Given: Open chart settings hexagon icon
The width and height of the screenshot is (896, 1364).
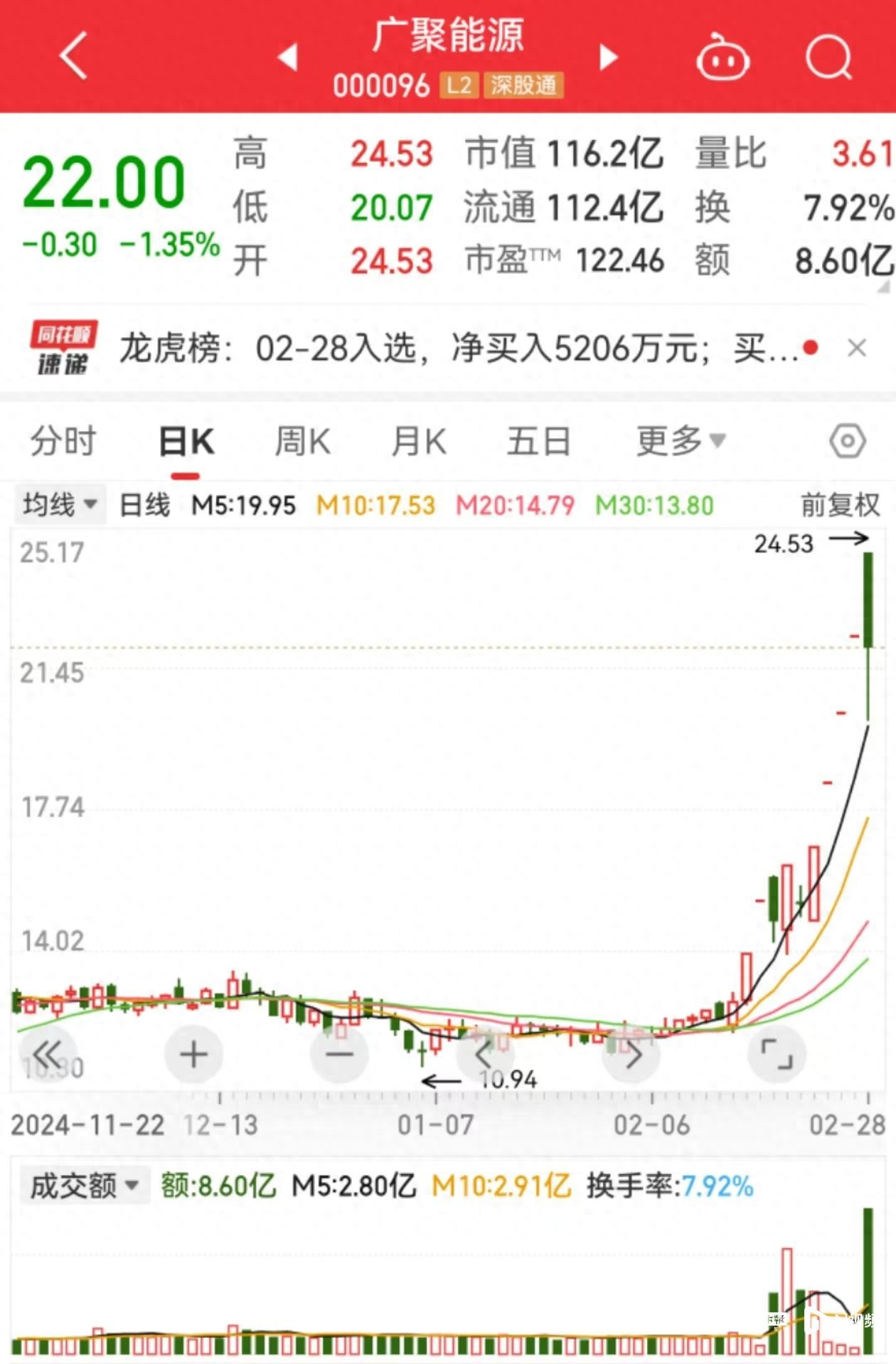Looking at the screenshot, I should 847,442.
